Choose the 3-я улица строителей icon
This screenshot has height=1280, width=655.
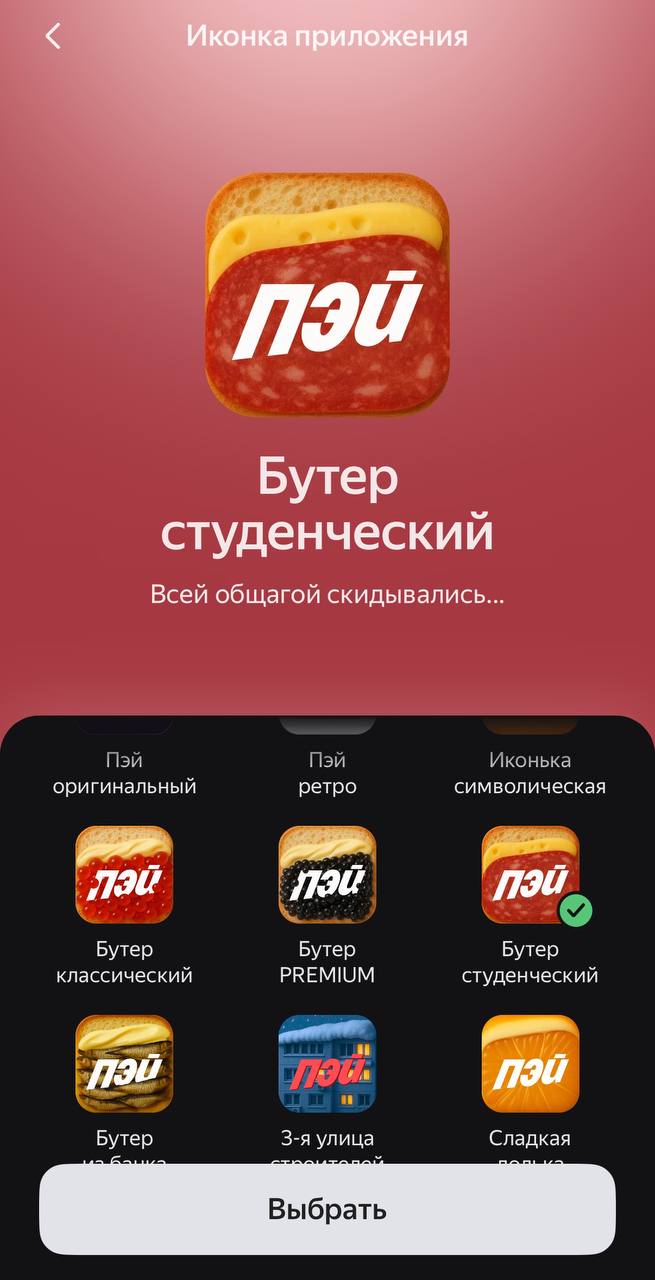point(327,1063)
